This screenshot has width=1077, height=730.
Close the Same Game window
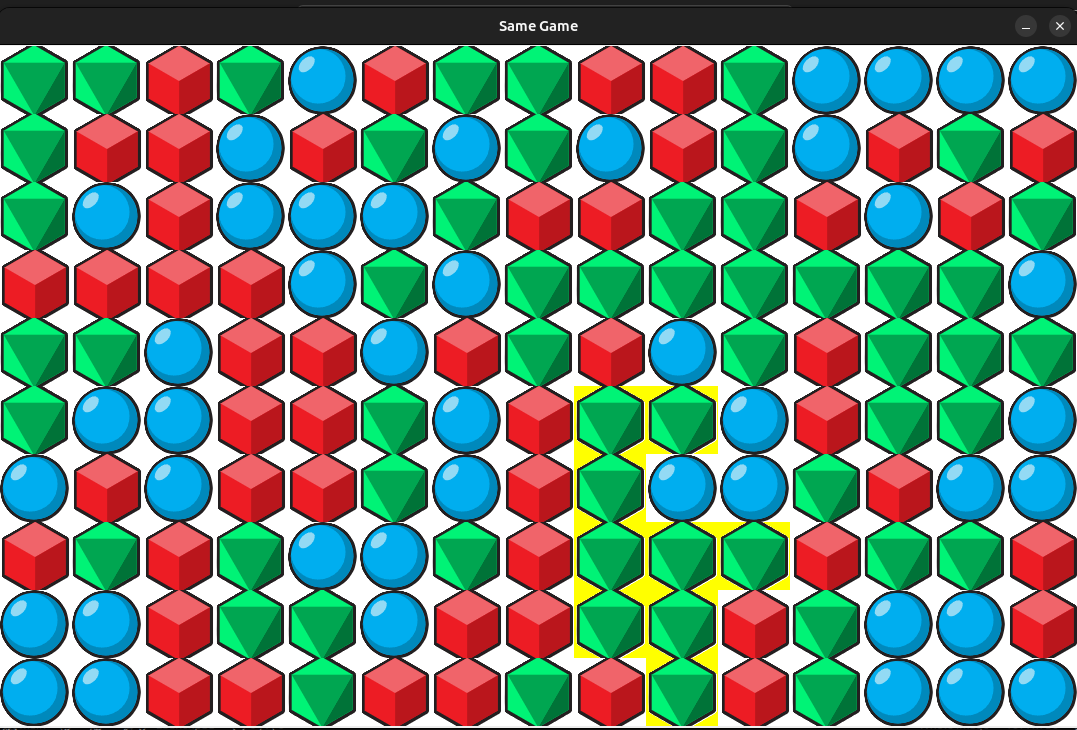[x=1059, y=26]
